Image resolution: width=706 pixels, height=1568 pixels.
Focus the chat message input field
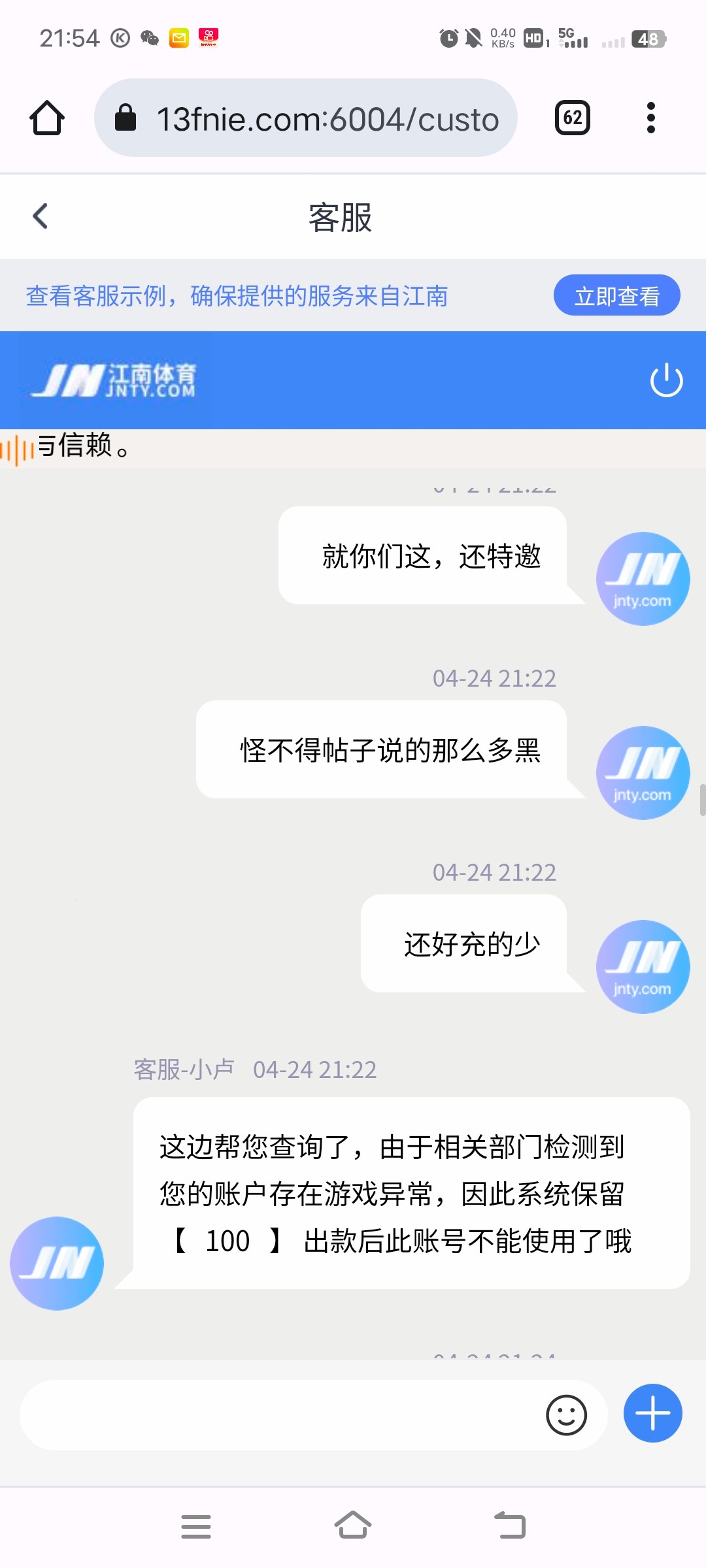point(281,1415)
